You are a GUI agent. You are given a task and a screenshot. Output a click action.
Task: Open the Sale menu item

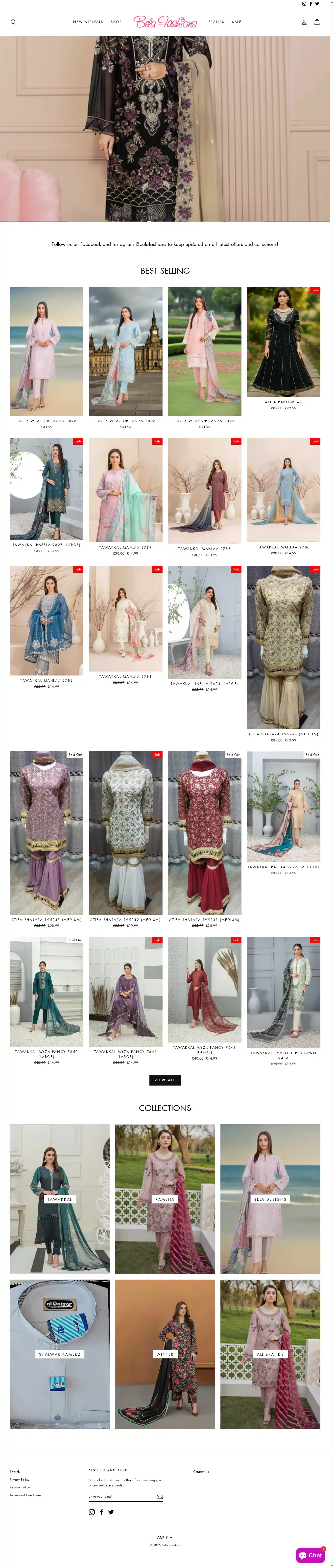click(237, 22)
